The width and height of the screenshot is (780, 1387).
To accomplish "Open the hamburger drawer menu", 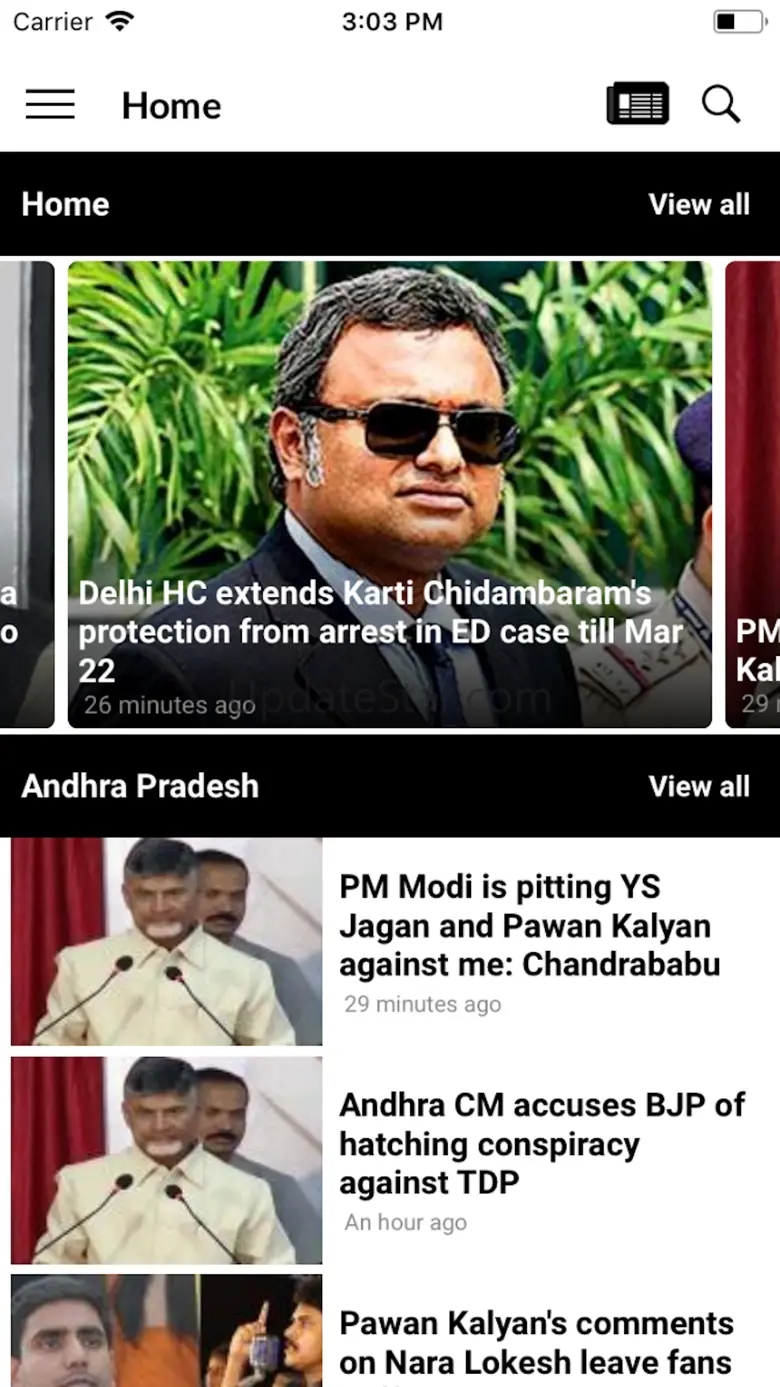I will click(50, 105).
